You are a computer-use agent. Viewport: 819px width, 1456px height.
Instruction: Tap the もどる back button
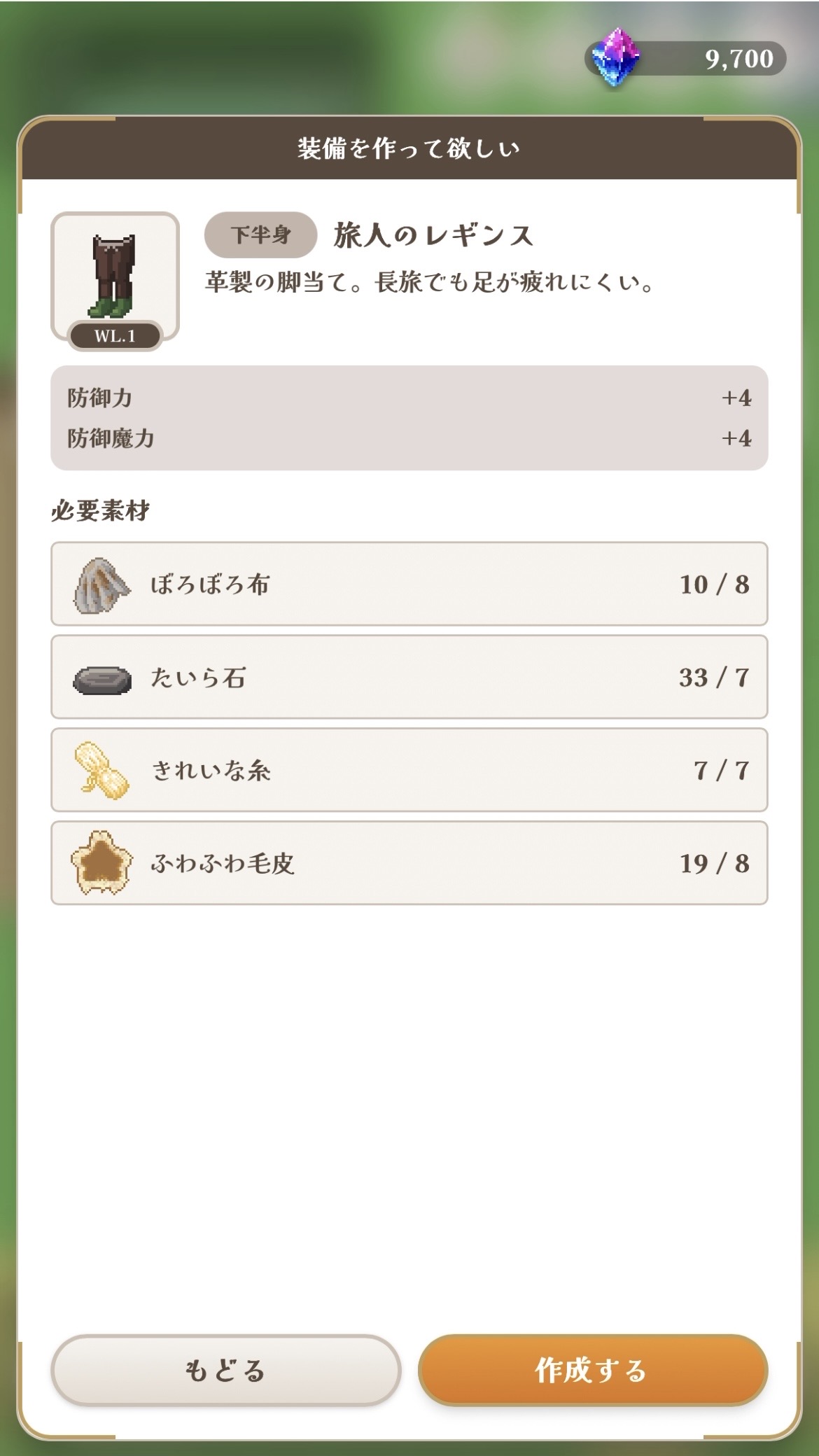[x=225, y=1370]
